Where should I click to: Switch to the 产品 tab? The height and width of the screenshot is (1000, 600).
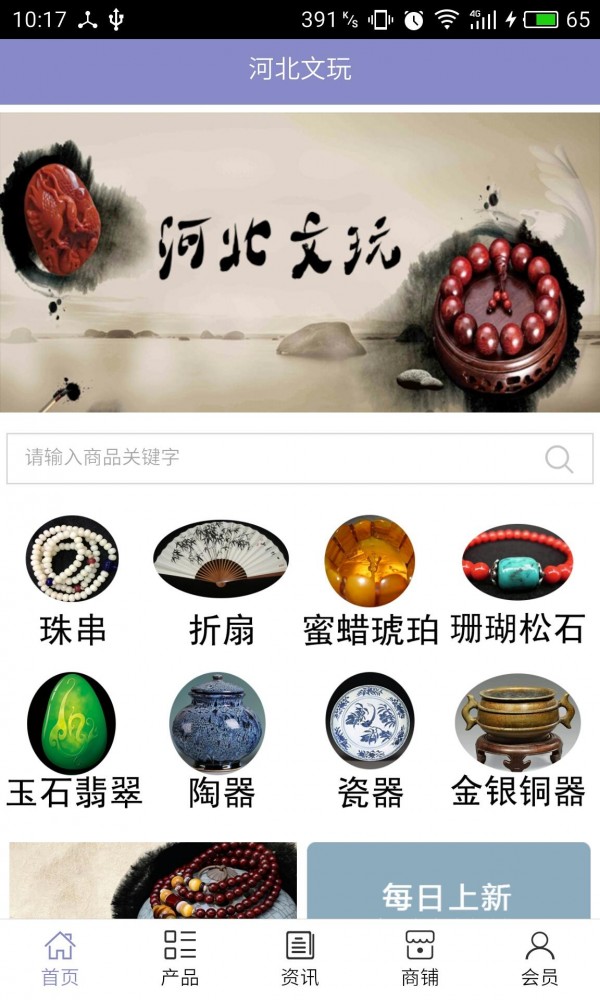tap(180, 958)
